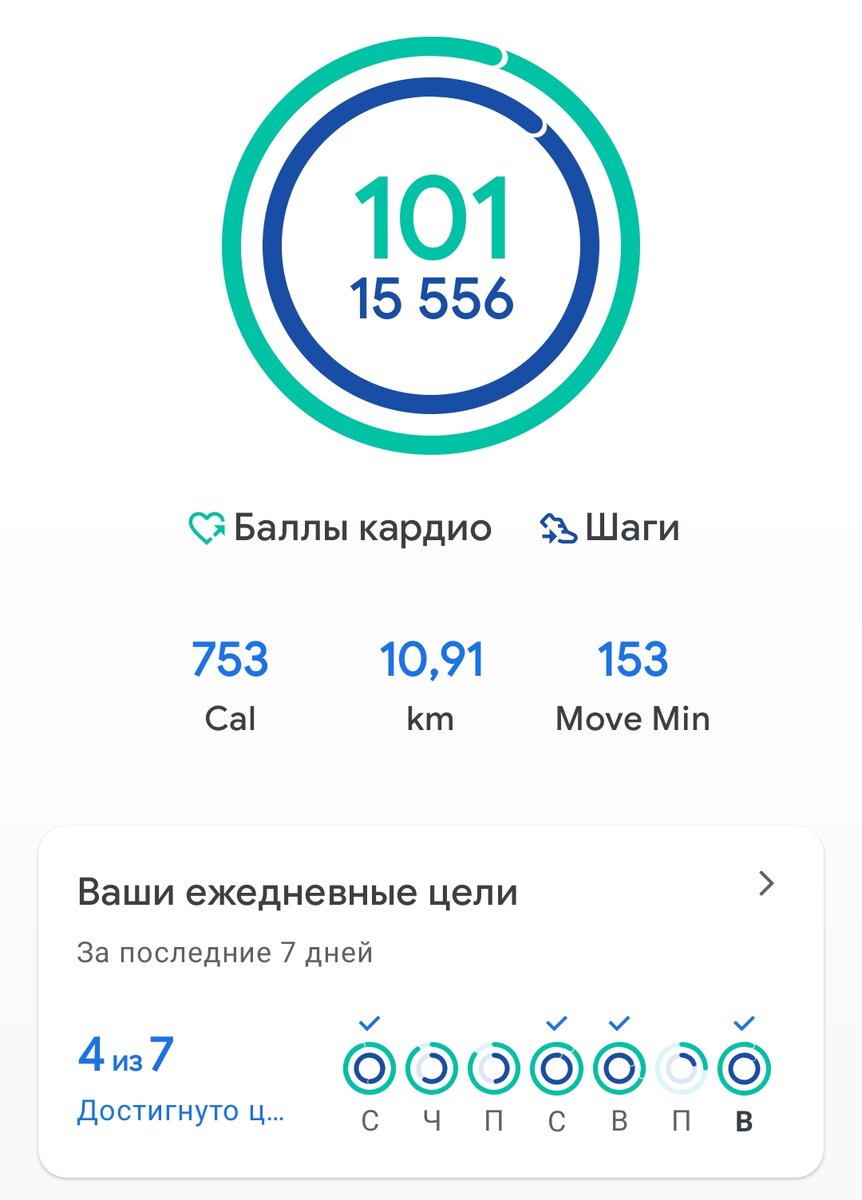Viewport: 862px width, 1200px height.
Task: Select the heart icon next to Баллы кардио
Action: (206, 527)
